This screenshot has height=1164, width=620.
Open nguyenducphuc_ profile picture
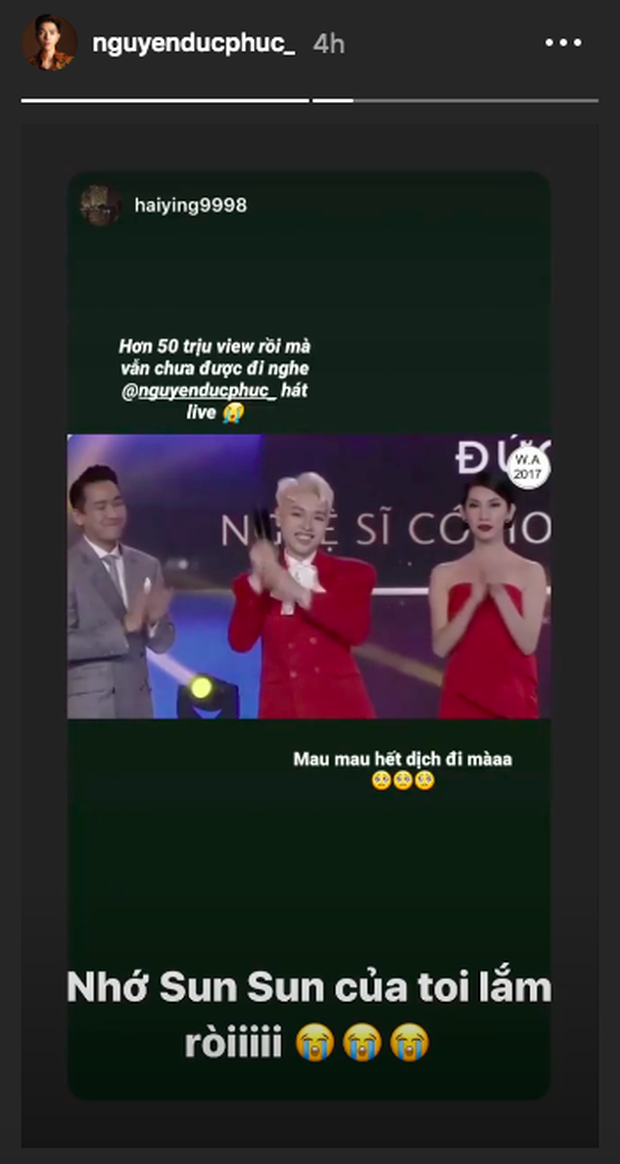pos(50,44)
